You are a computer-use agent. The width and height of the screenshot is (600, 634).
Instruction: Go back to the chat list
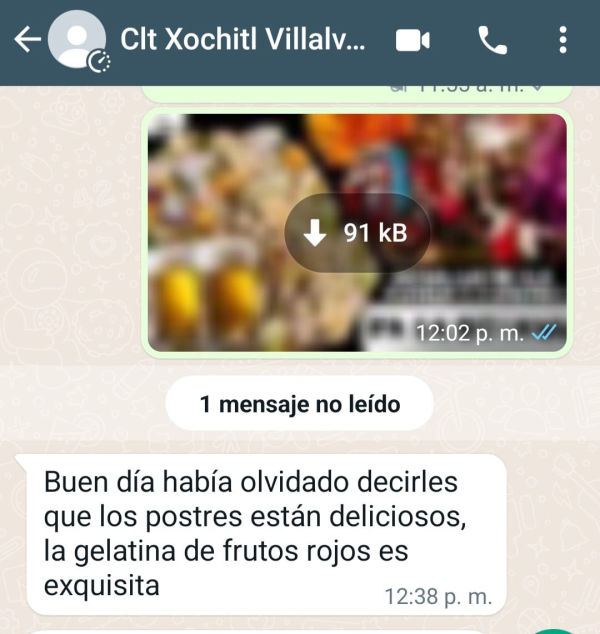click(x=27, y=40)
